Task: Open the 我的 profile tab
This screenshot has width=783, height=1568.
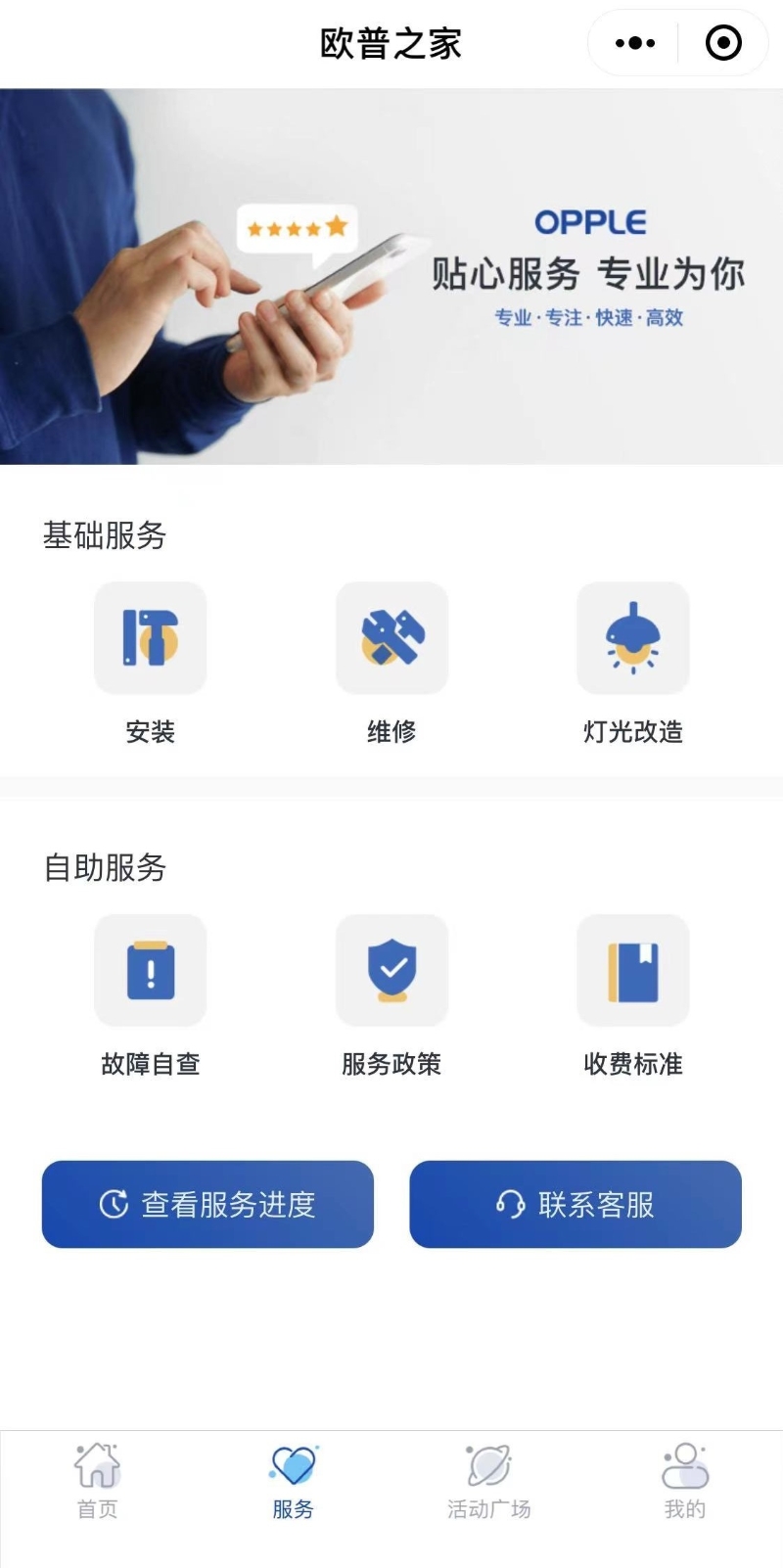Action: pyautogui.click(x=685, y=1482)
